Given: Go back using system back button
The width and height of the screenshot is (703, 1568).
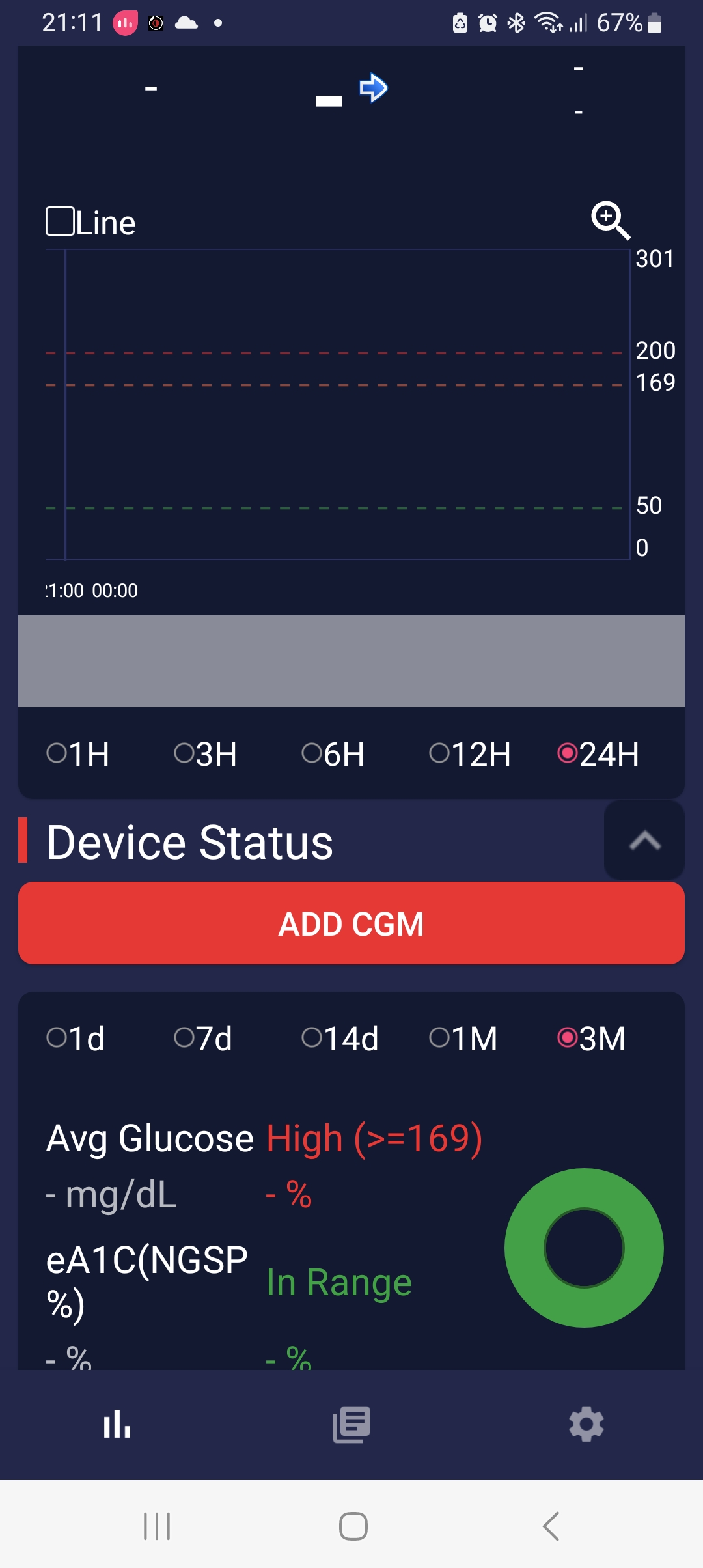Looking at the screenshot, I should [551, 1526].
